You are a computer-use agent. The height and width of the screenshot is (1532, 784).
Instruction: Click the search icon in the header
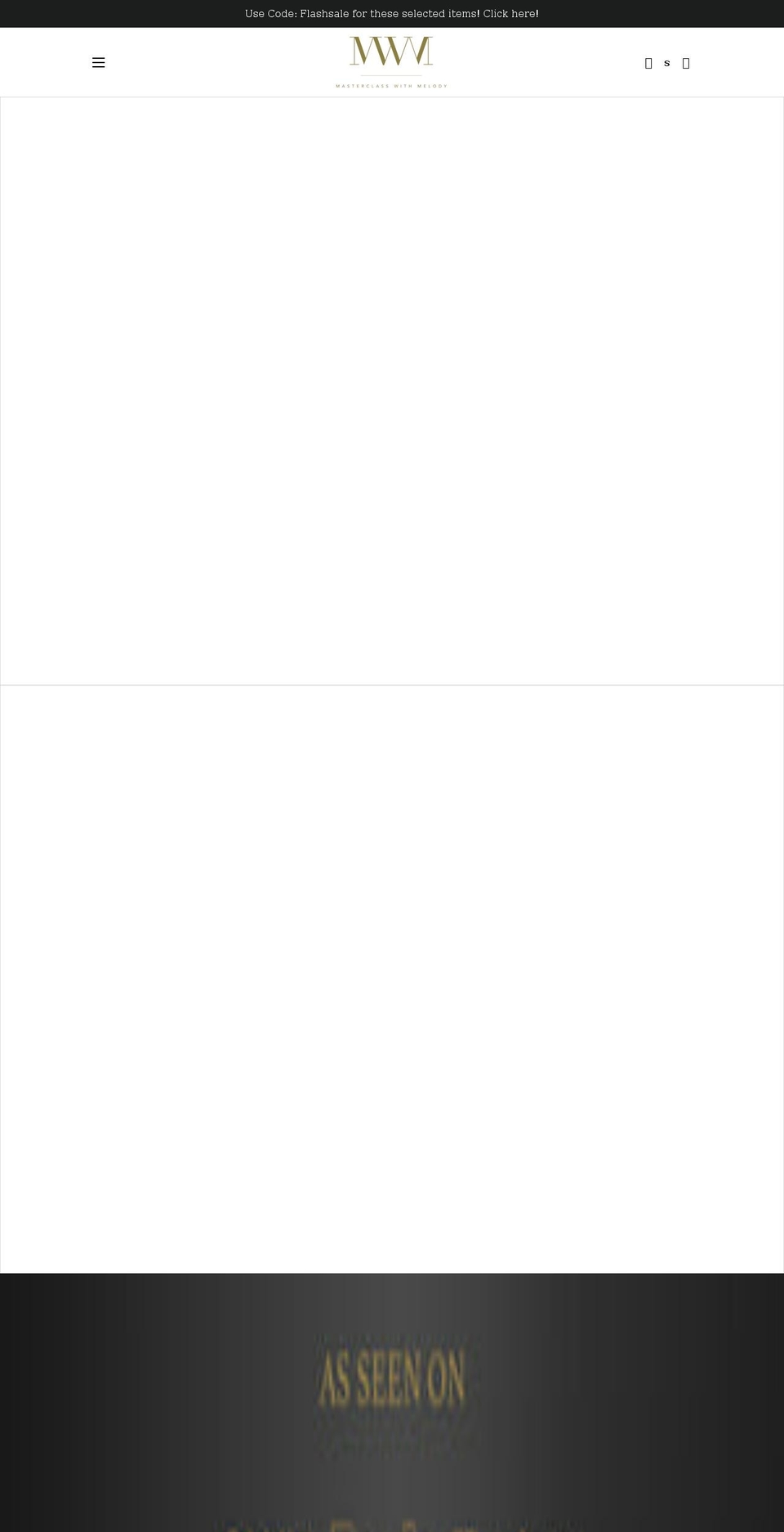click(666, 62)
